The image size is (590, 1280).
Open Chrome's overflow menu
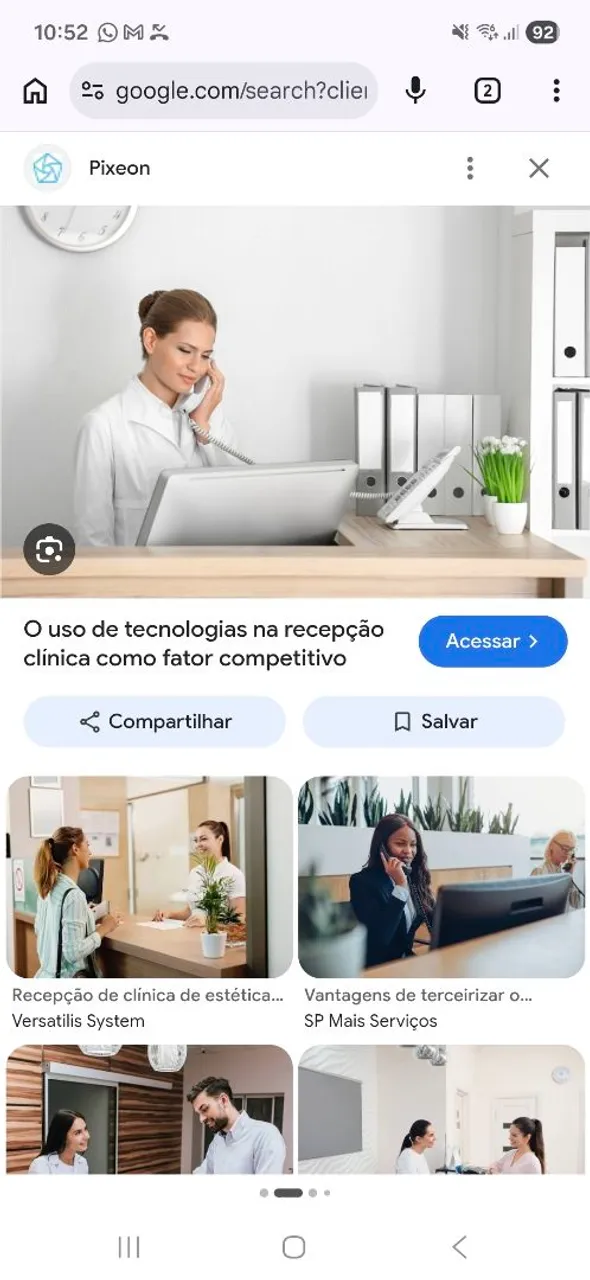click(x=556, y=91)
